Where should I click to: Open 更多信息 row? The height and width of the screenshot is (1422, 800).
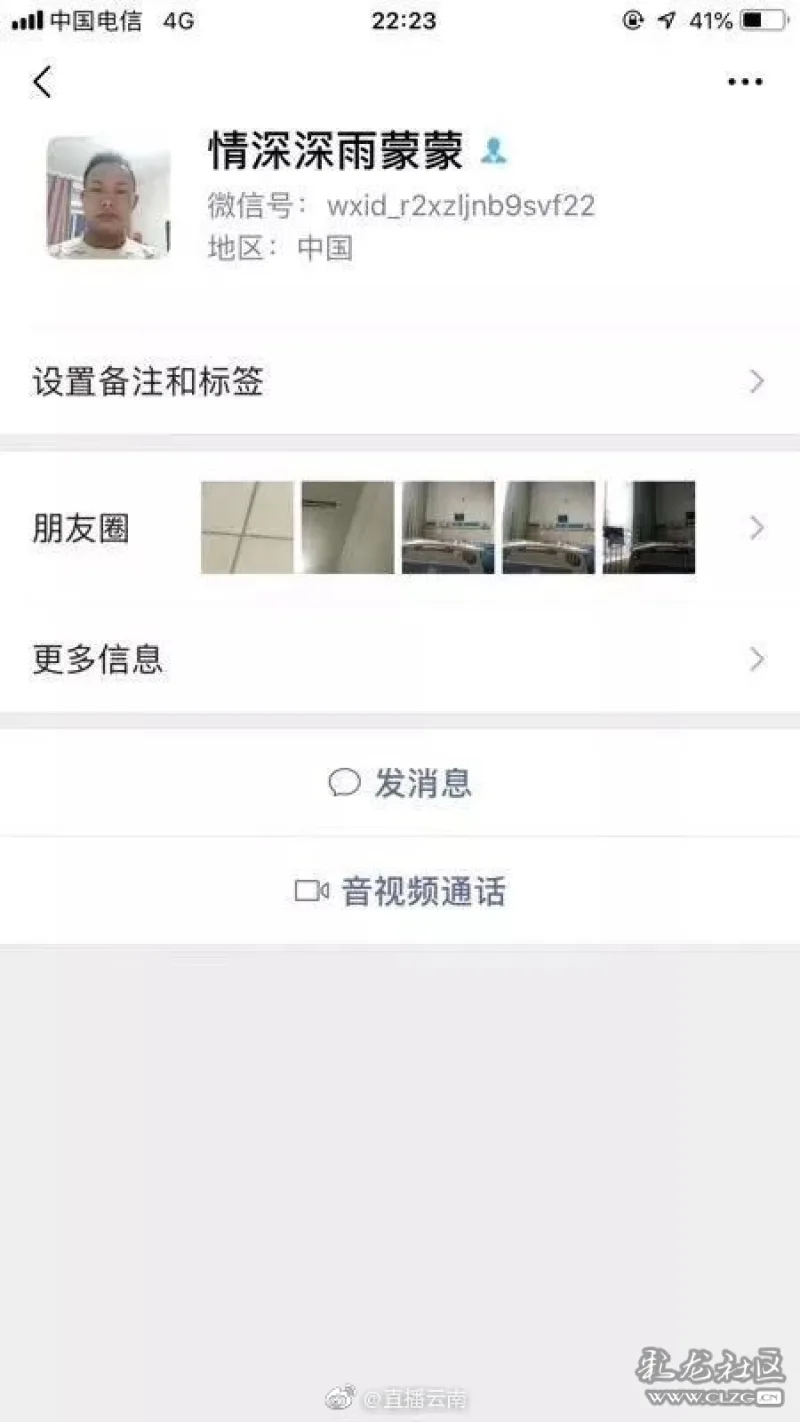(x=400, y=660)
